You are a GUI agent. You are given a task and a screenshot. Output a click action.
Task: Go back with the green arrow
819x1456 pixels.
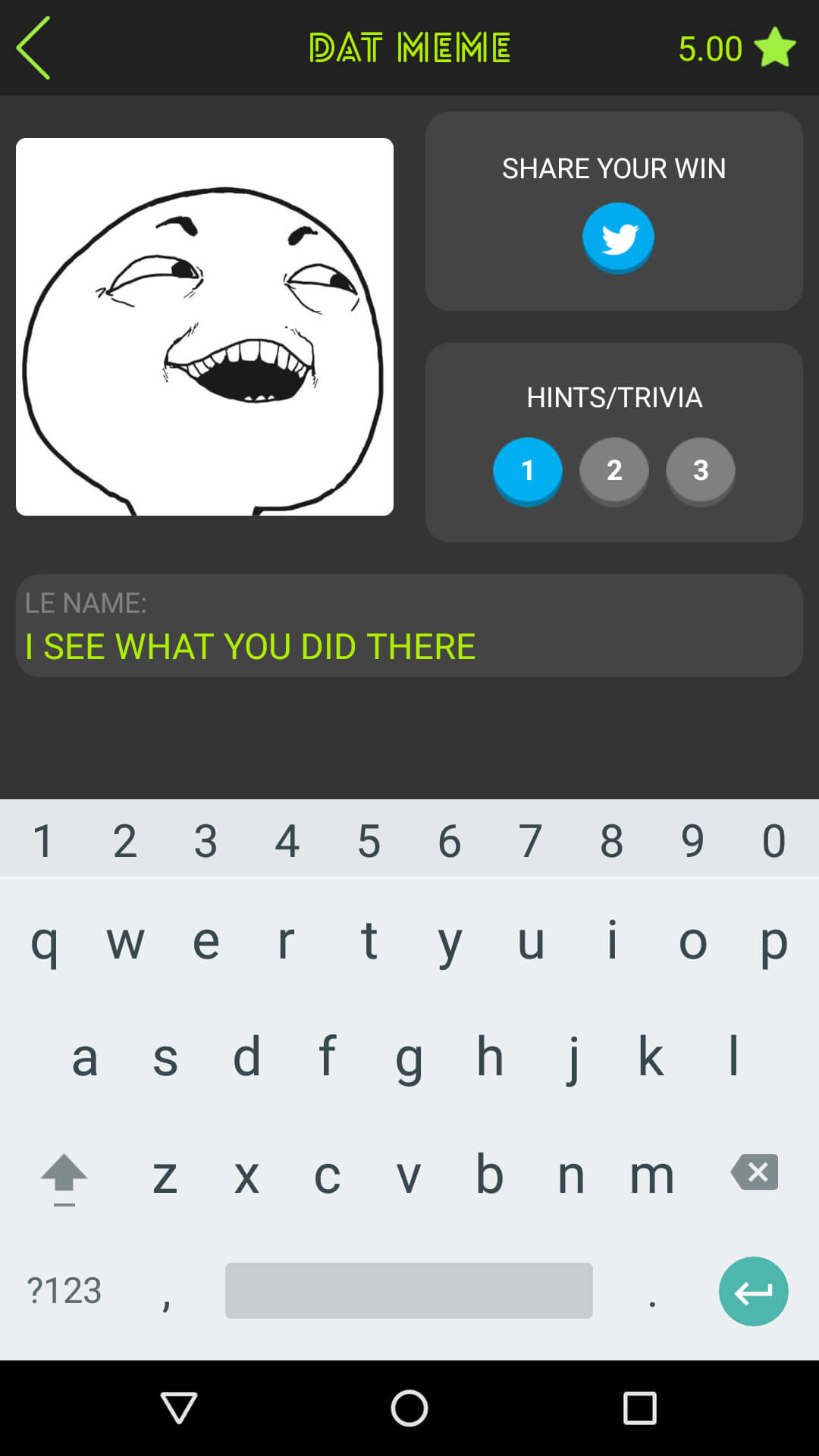(x=33, y=48)
